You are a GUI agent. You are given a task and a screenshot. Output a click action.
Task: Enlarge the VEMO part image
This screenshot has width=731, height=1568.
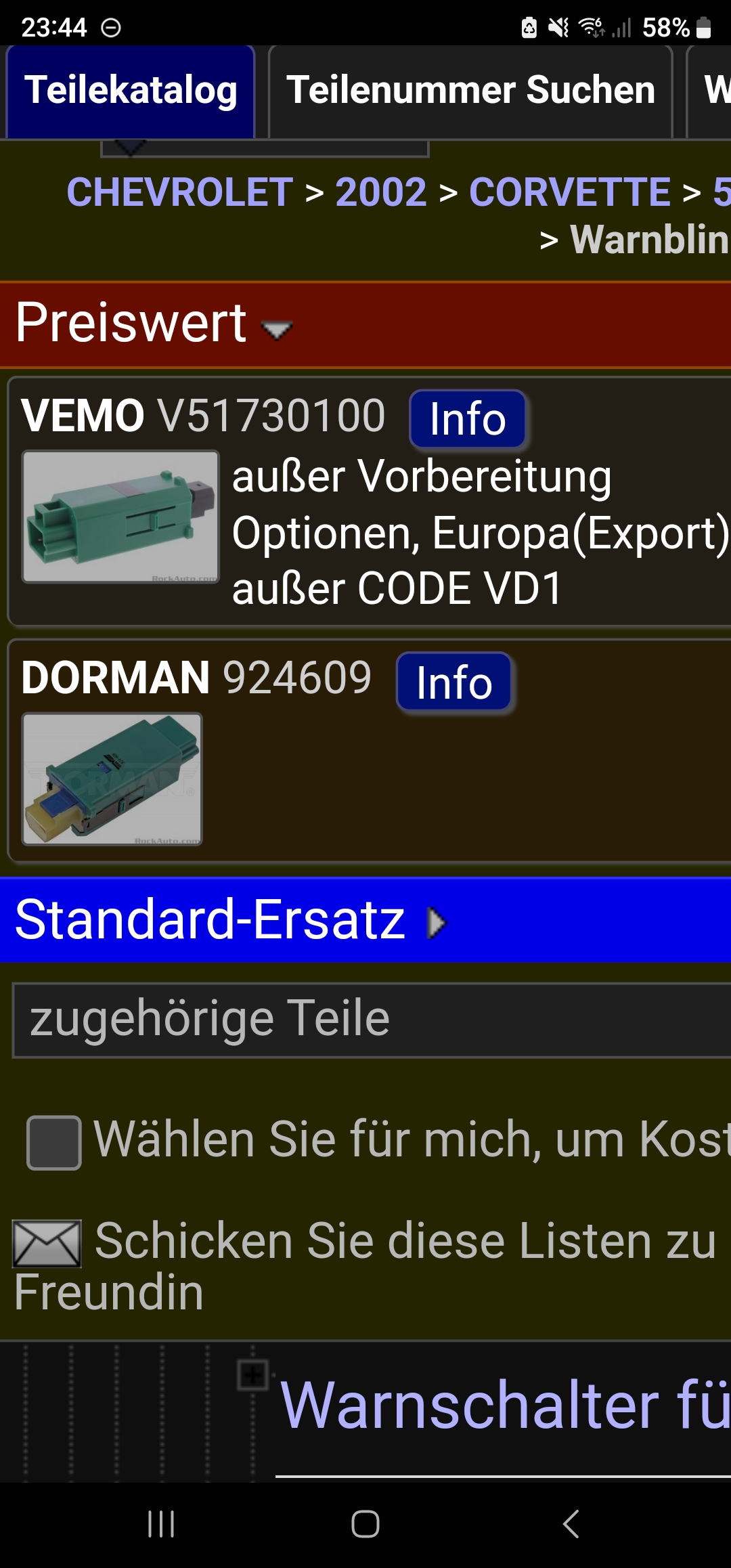pyautogui.click(x=120, y=517)
